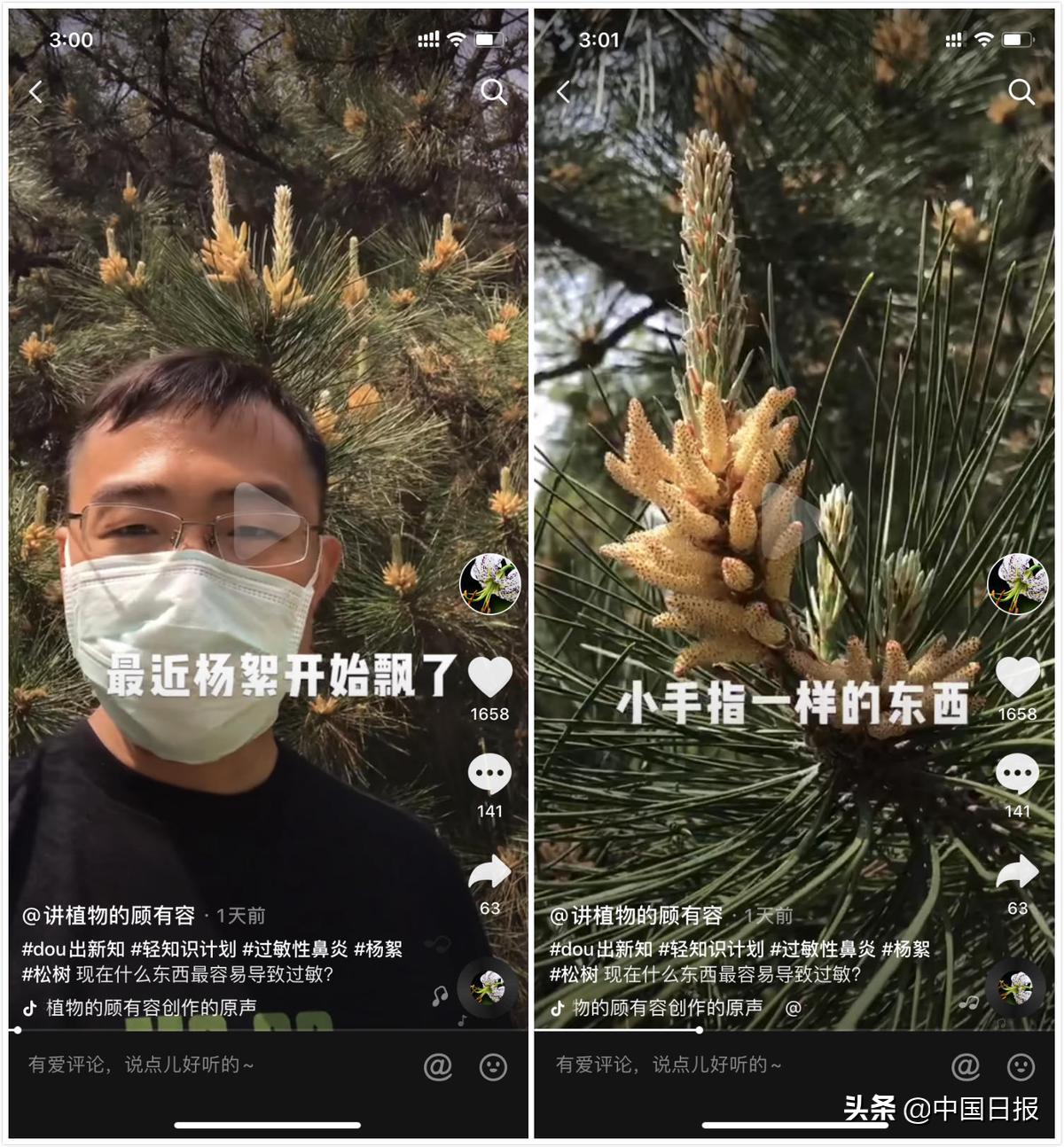Tap the like count showing 1658
1064x1147 pixels.
tap(489, 714)
